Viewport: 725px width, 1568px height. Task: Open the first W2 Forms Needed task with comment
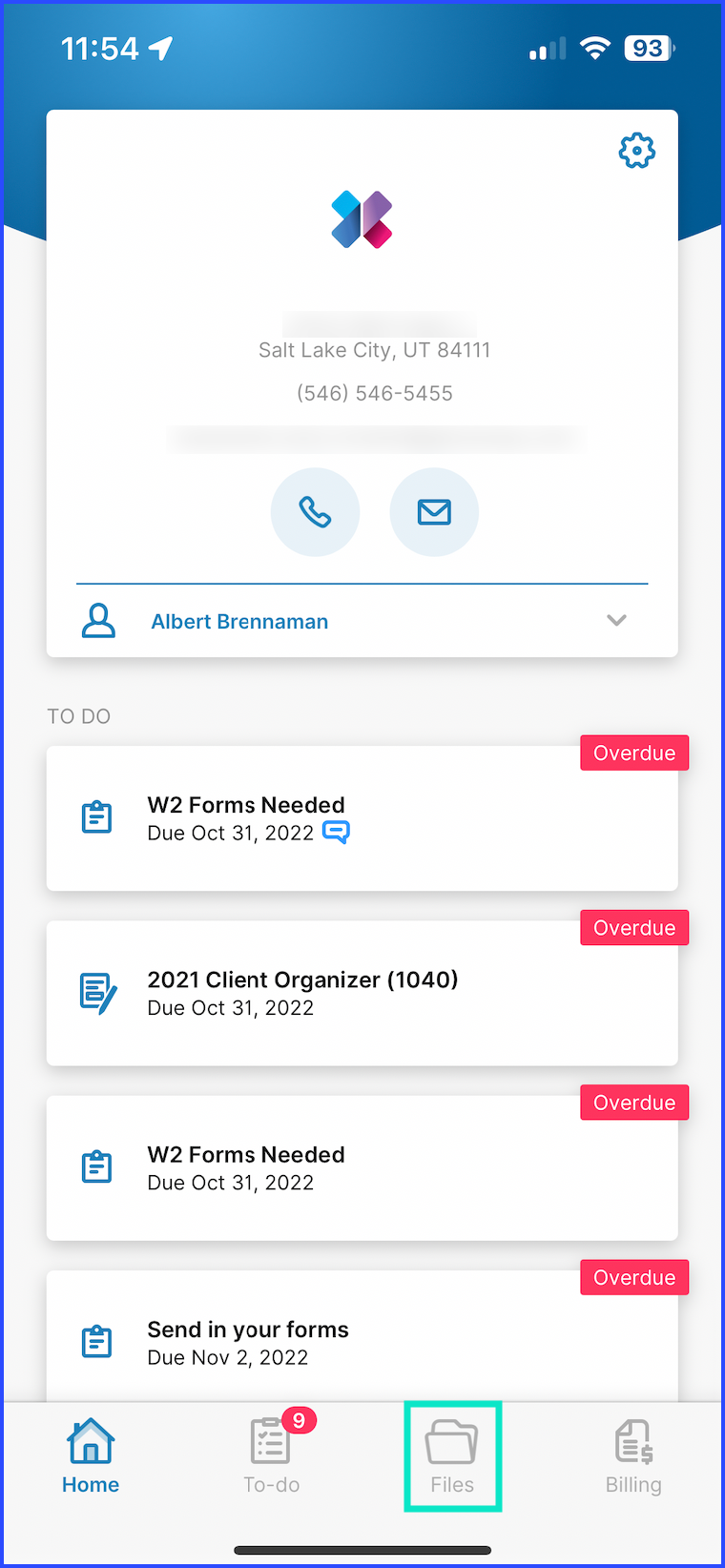(362, 818)
